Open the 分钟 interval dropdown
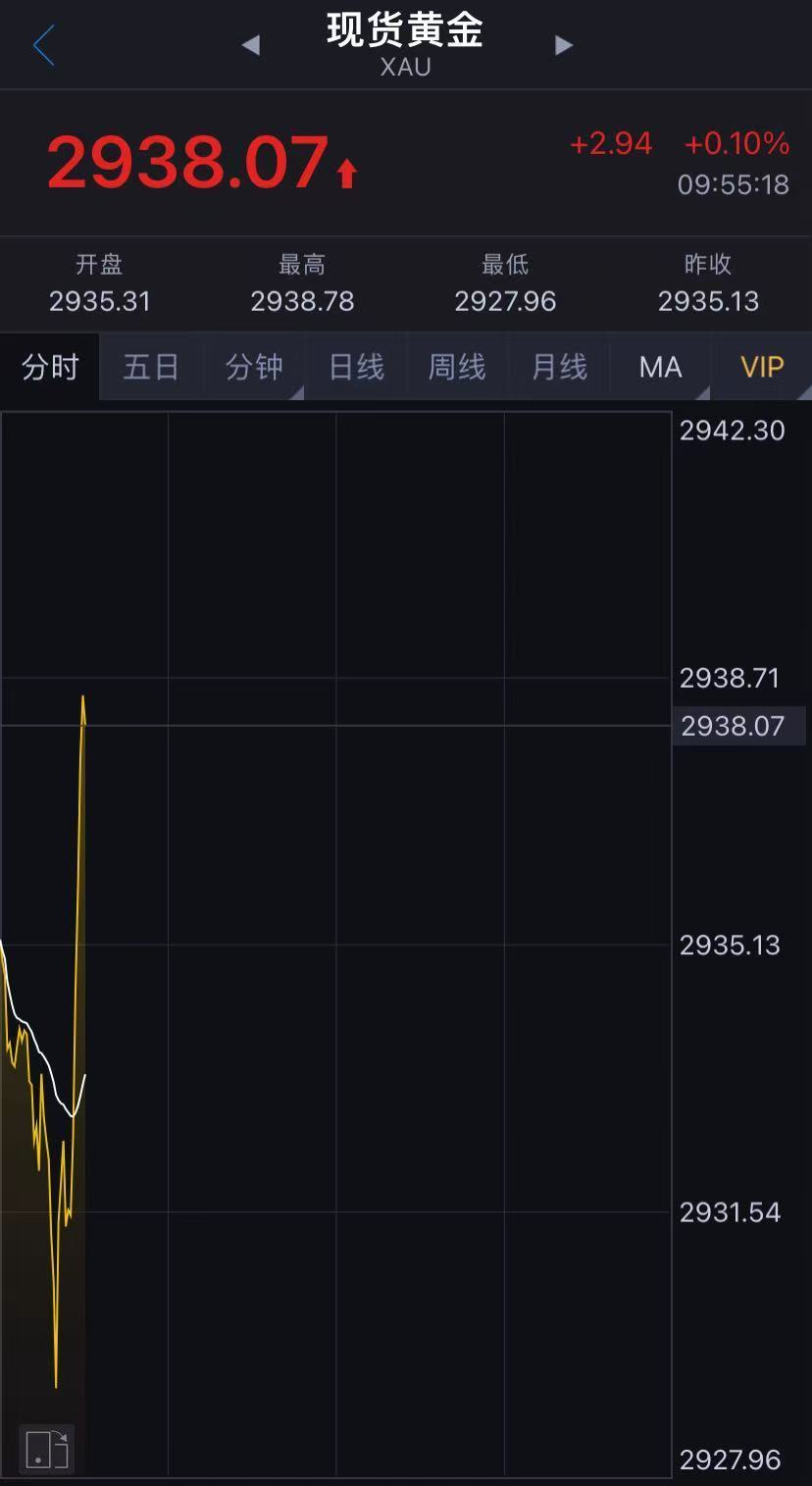The width and height of the screenshot is (812, 1486). click(x=254, y=367)
